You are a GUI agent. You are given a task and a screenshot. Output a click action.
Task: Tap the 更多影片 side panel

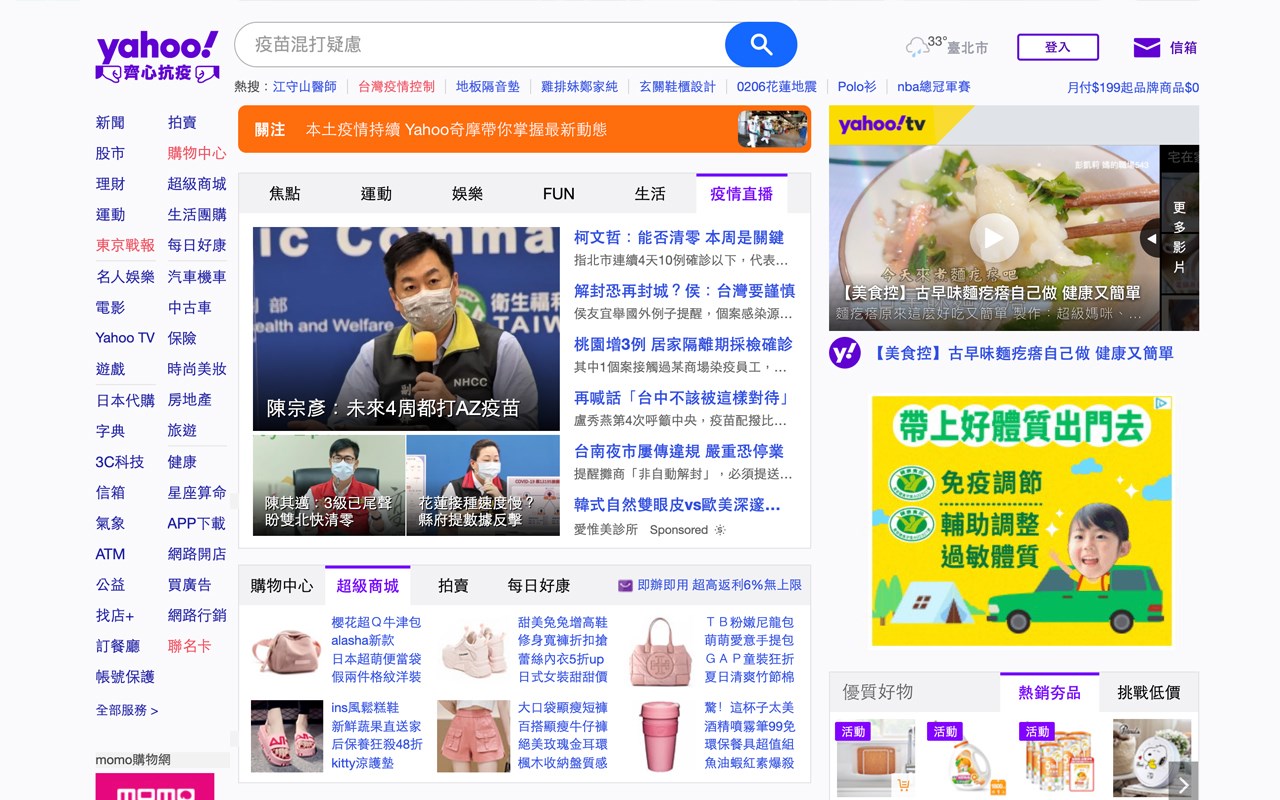pyautogui.click(x=1179, y=238)
